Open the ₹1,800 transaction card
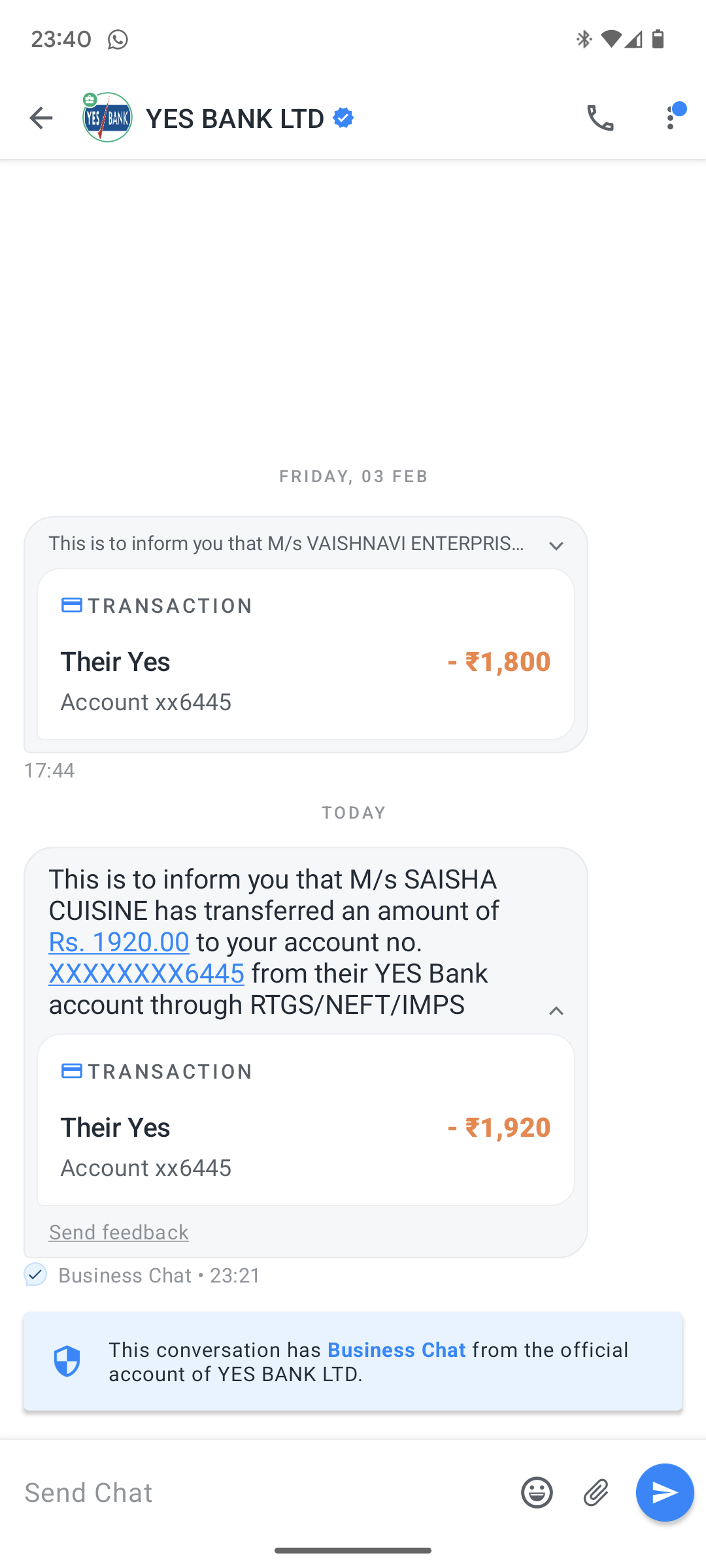 (x=306, y=654)
